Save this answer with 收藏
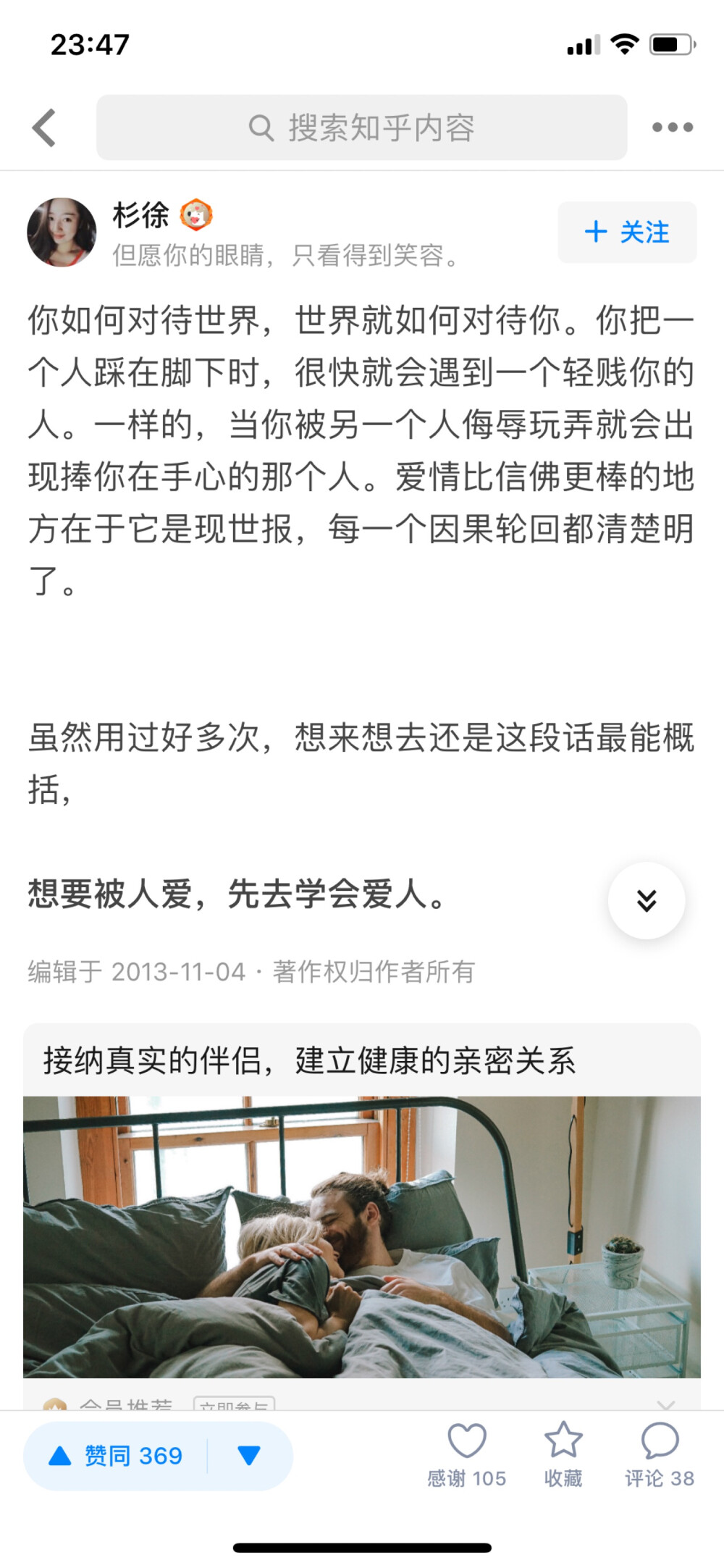Viewport: 724px width, 1568px height. point(563,1454)
